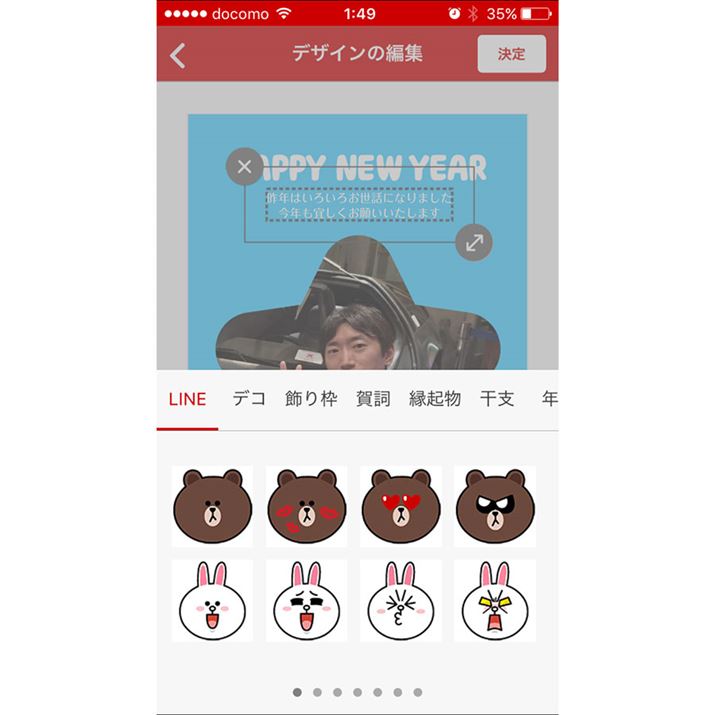The width and height of the screenshot is (715, 715).
Task: Select the LINE sticker tab
Action: [x=187, y=399]
